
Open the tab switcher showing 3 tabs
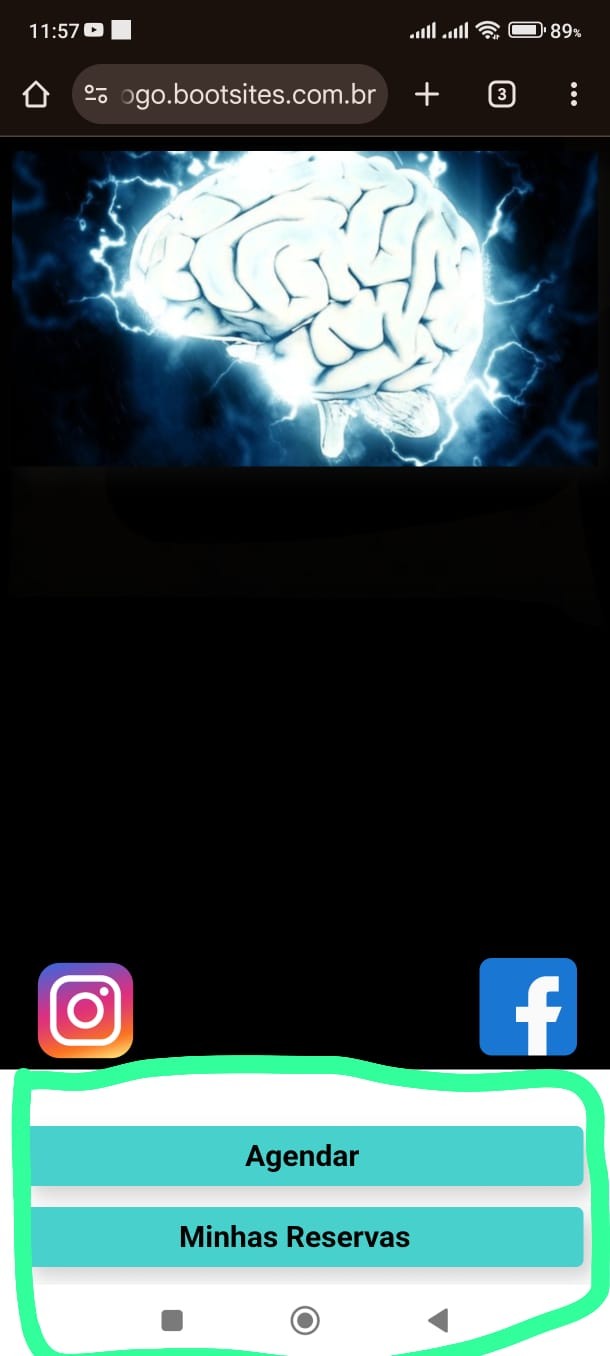(501, 95)
